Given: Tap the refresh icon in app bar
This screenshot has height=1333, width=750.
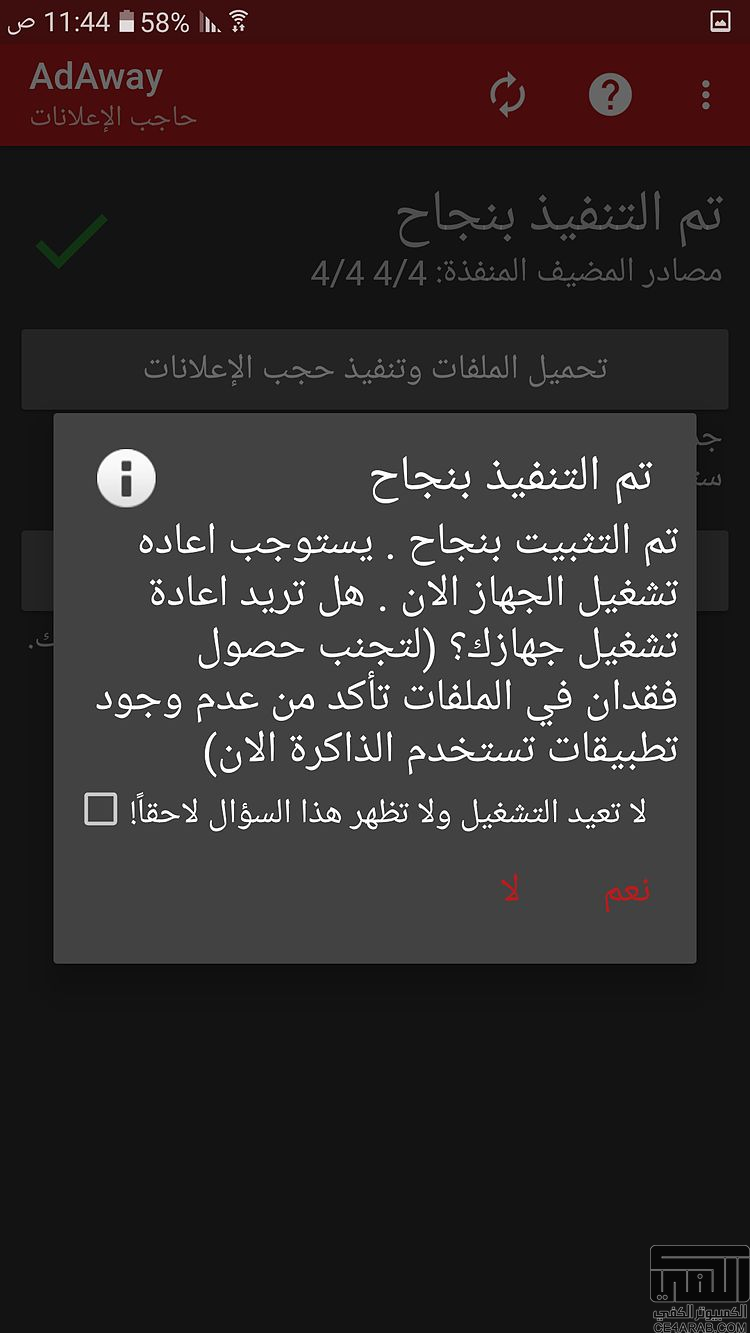Looking at the screenshot, I should tap(508, 96).
